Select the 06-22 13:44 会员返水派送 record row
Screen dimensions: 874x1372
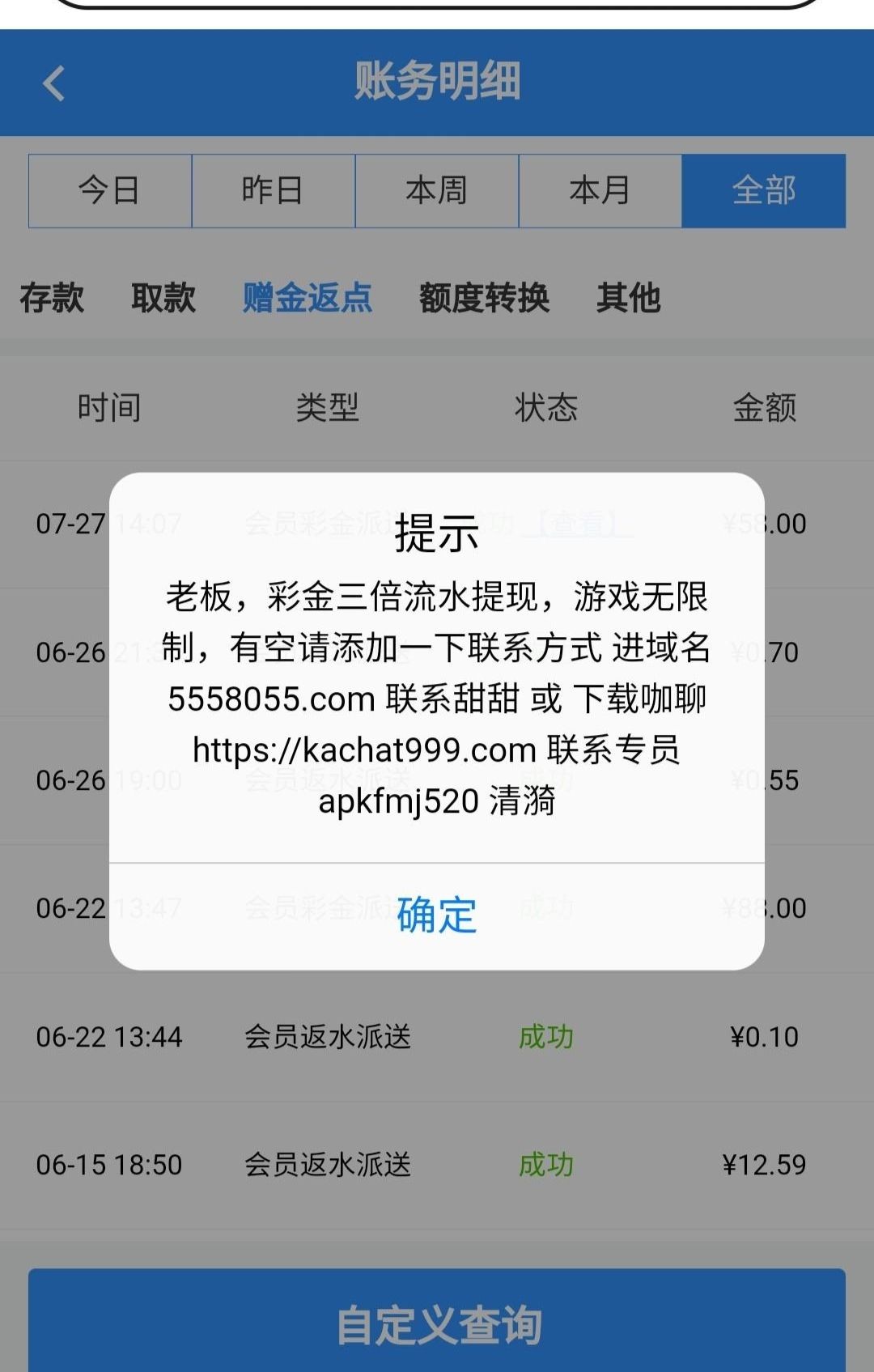click(x=437, y=1036)
